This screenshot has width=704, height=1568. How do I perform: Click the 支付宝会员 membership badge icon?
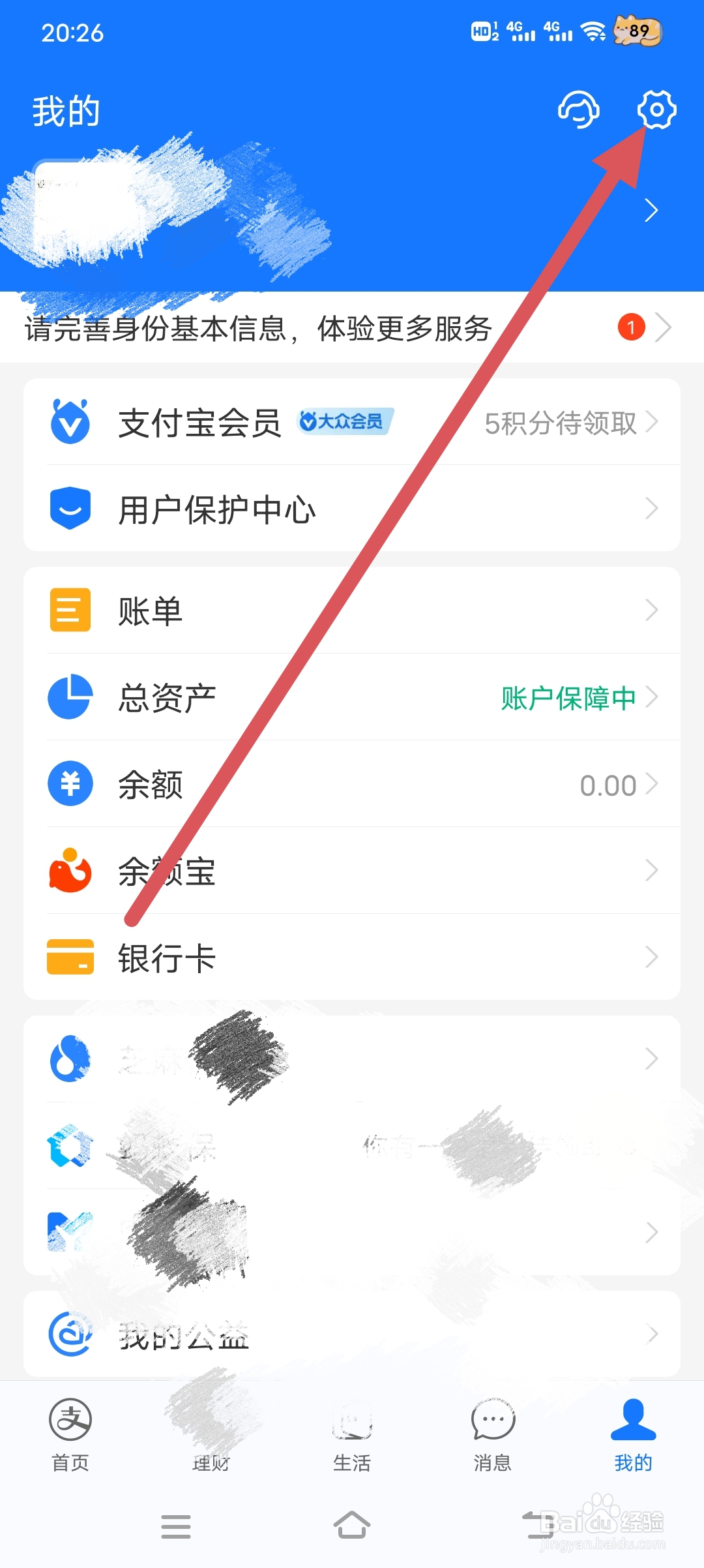pos(70,423)
